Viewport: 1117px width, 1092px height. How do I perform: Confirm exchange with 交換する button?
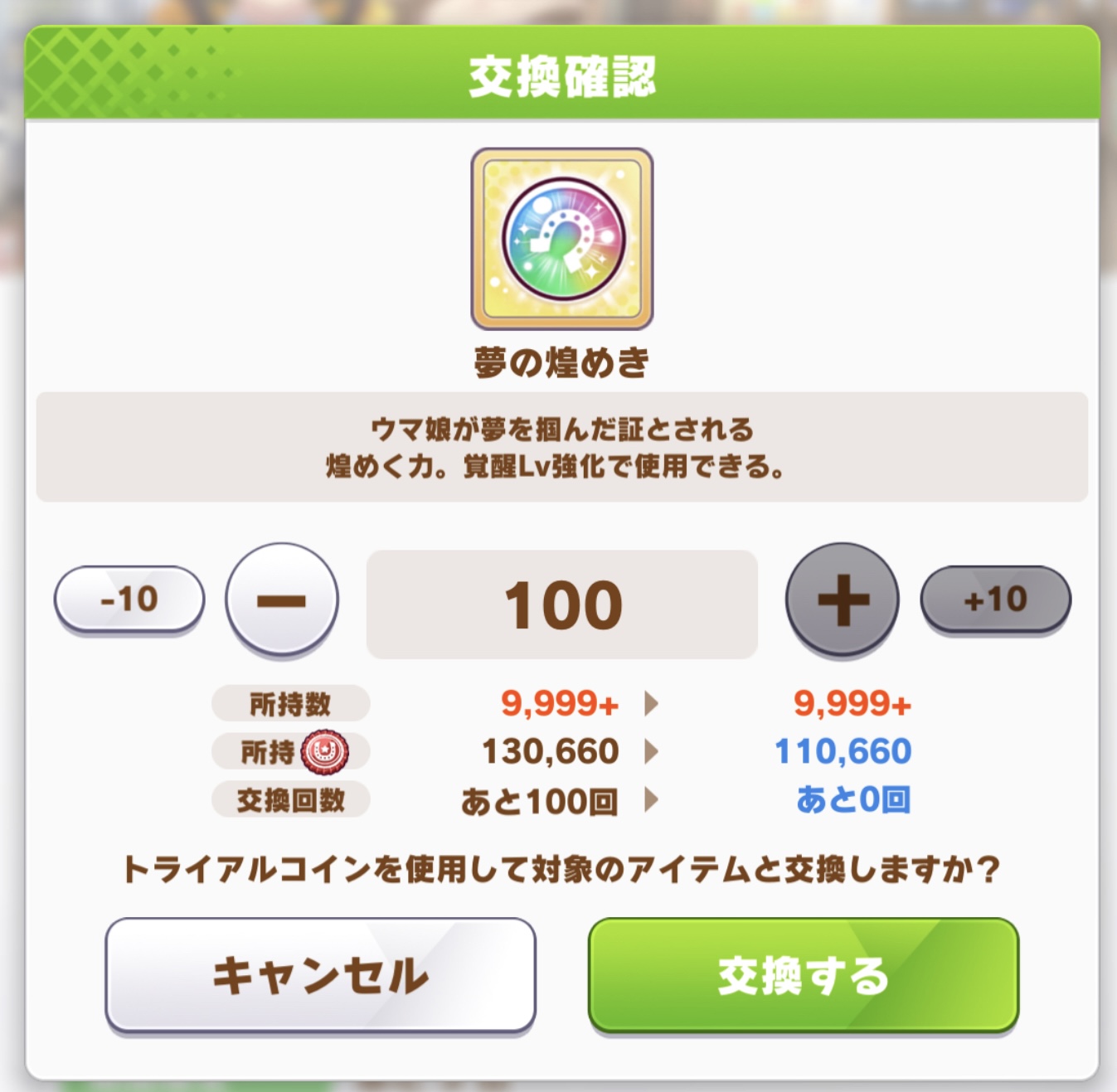pyautogui.click(x=803, y=975)
